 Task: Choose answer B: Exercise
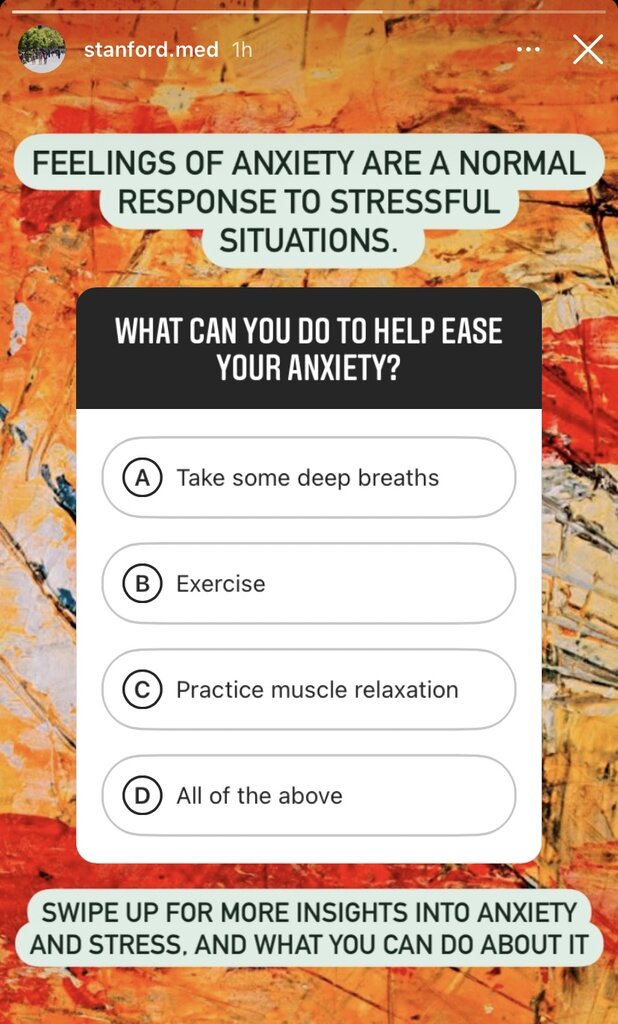tap(308, 584)
